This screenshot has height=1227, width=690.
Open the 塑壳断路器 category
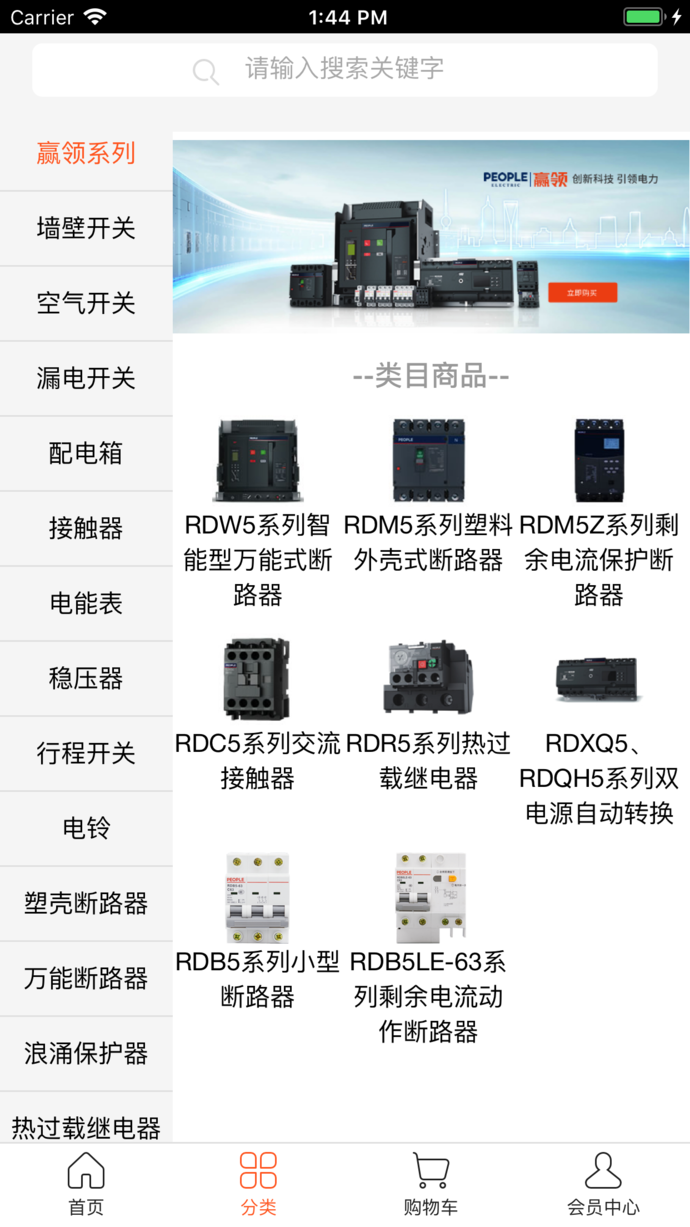point(86,903)
